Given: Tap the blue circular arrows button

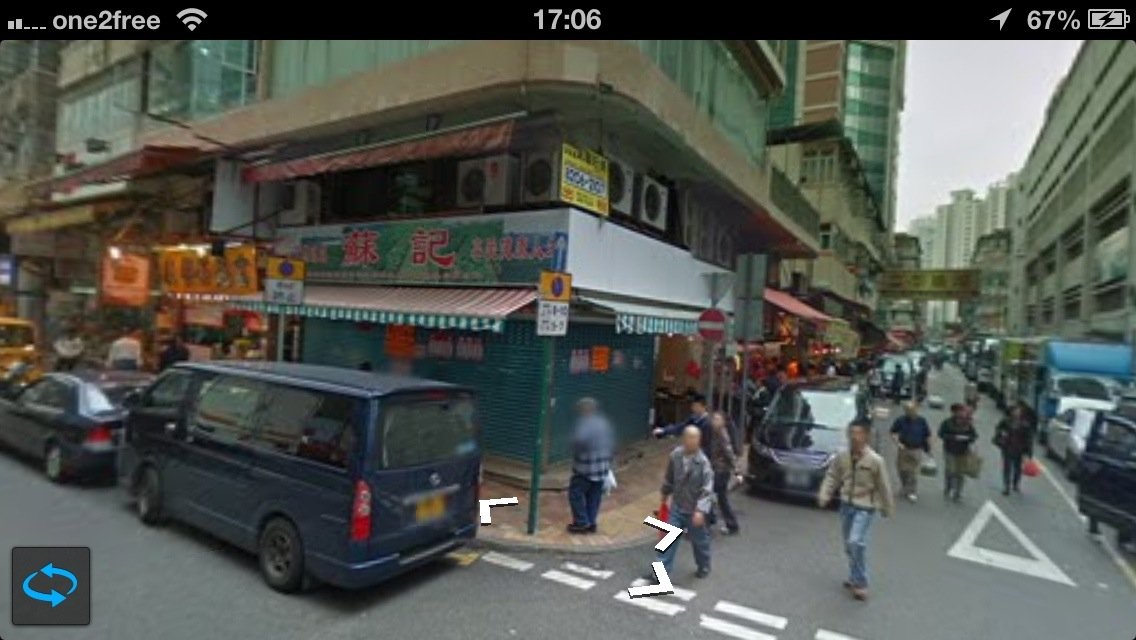Looking at the screenshot, I should click(x=50, y=586).
